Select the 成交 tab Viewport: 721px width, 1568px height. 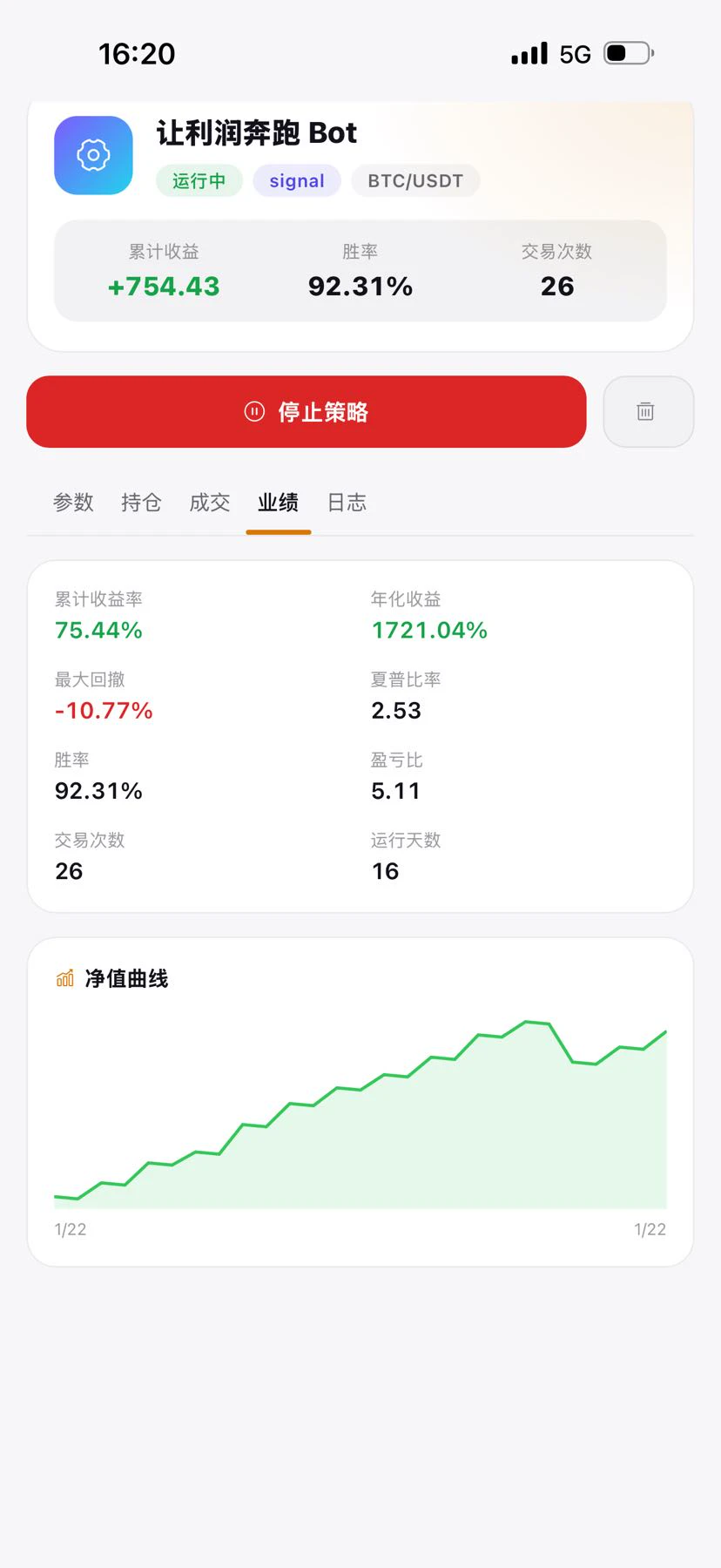(210, 503)
